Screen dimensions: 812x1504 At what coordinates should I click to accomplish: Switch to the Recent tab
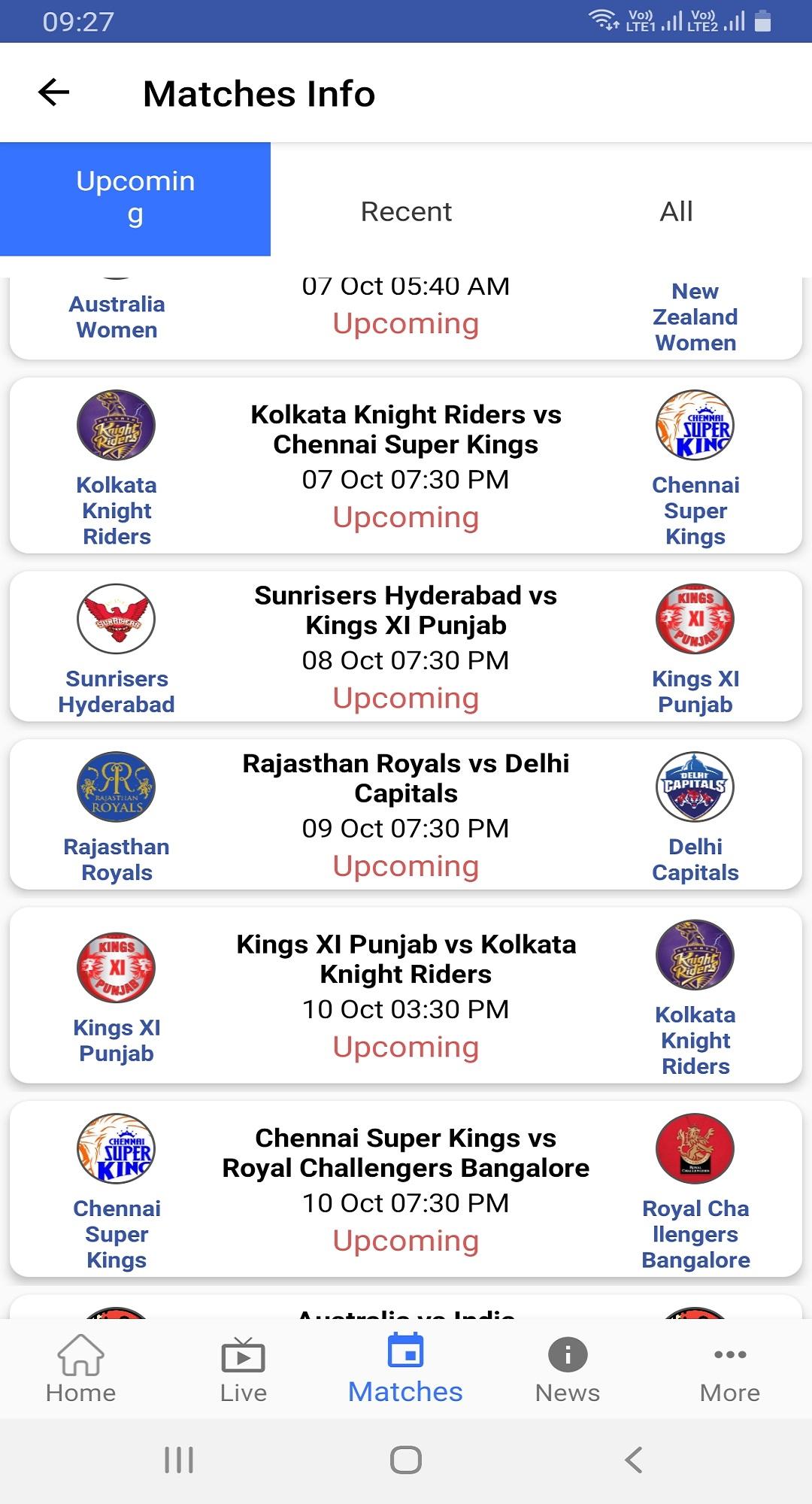tap(406, 211)
